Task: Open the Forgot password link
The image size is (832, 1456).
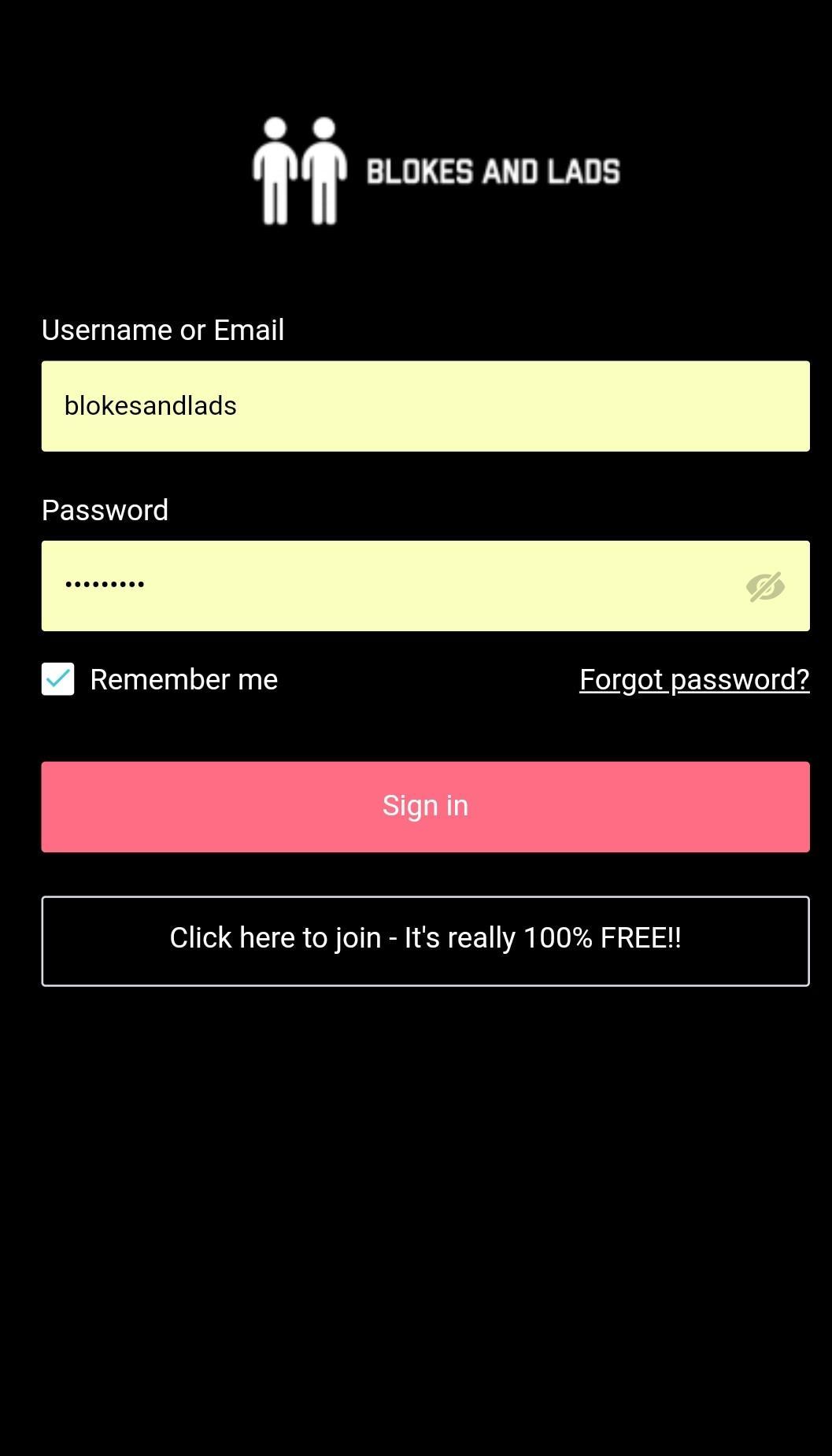Action: coord(693,679)
